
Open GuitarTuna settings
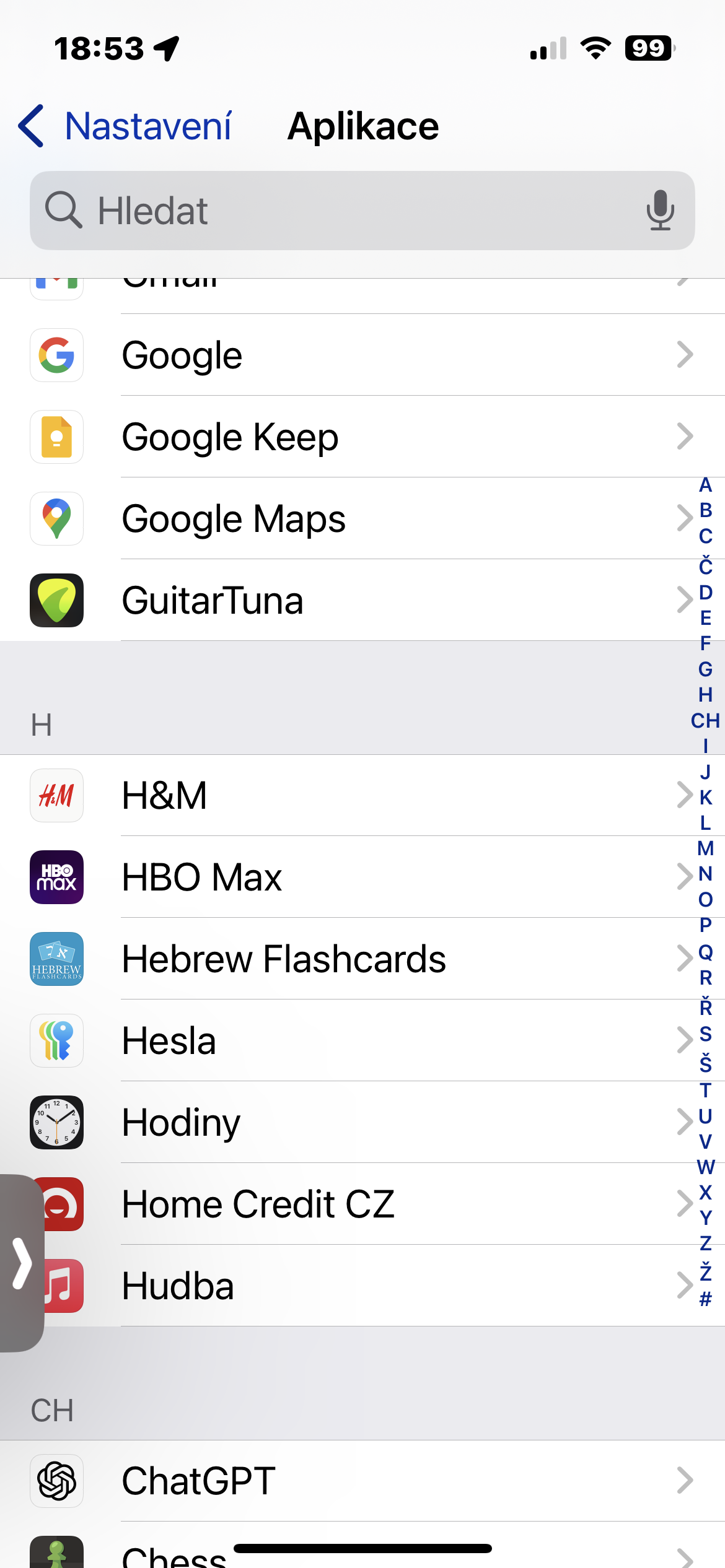[372, 600]
